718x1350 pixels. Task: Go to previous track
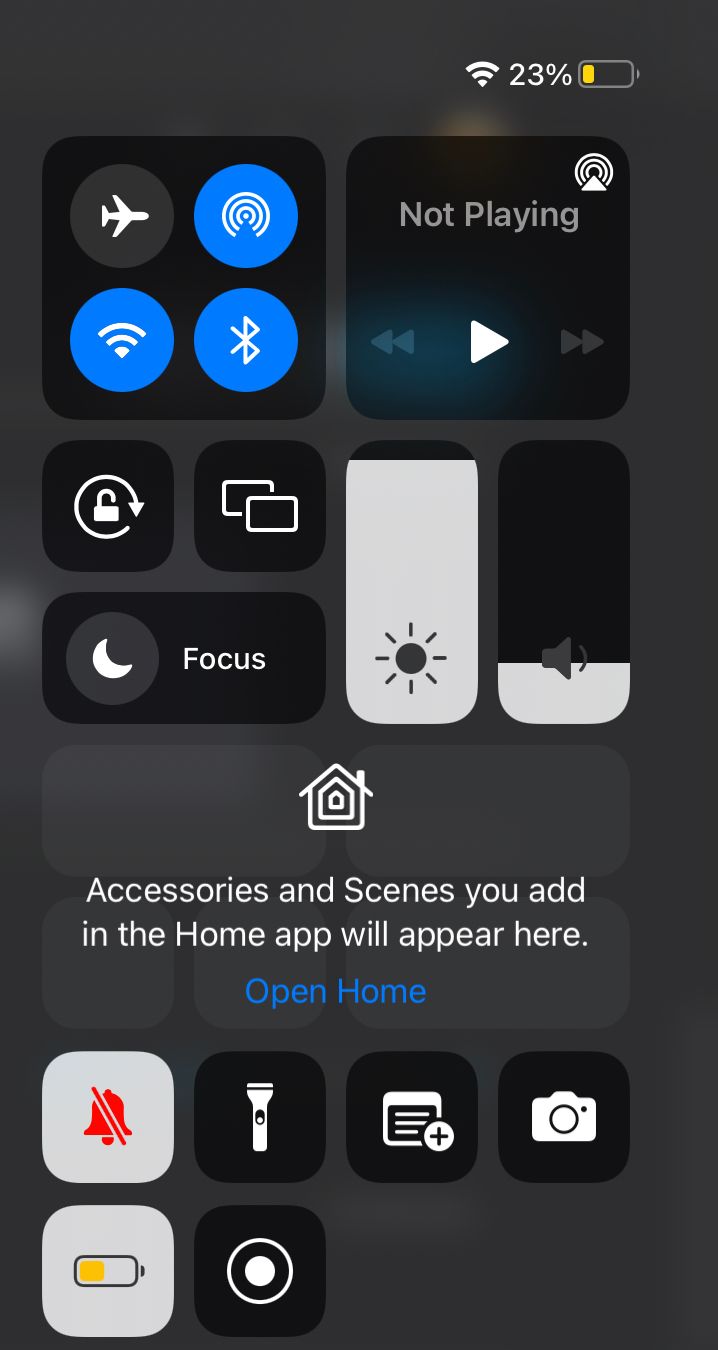tap(393, 342)
